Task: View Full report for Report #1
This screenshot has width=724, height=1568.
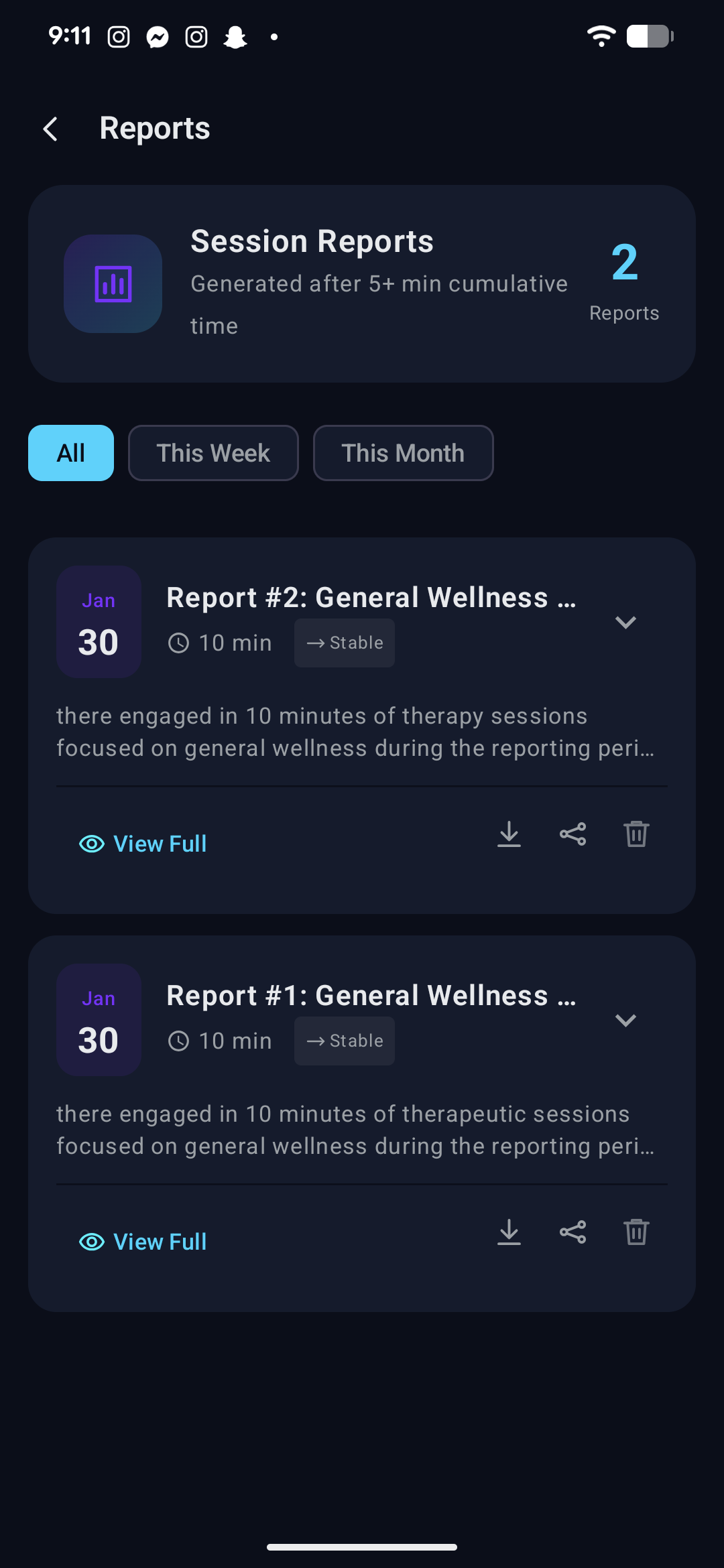Action: click(143, 1241)
